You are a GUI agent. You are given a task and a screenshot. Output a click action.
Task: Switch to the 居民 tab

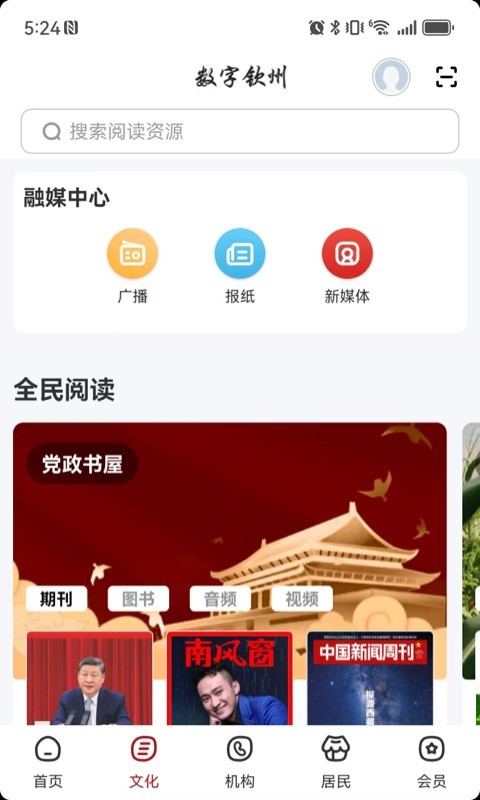coord(336,762)
